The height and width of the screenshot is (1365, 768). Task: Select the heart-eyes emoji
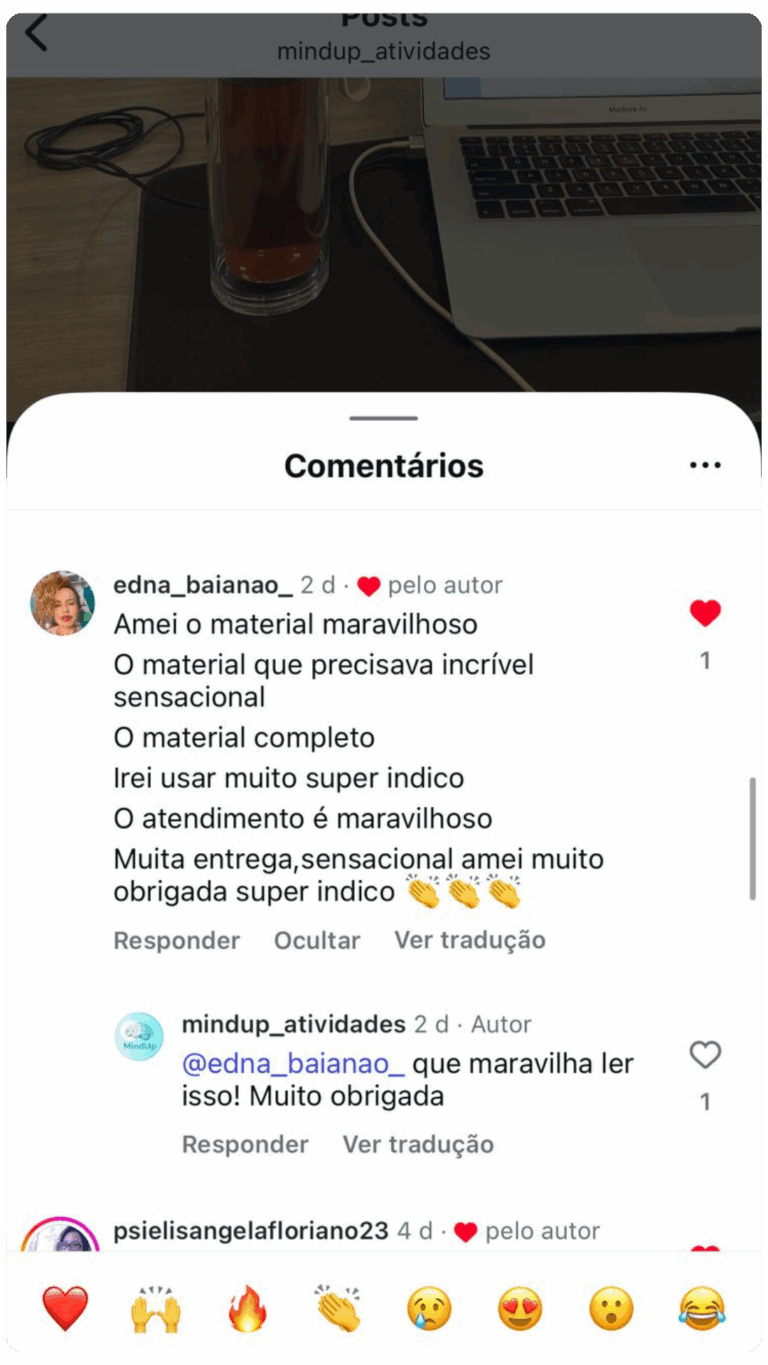[x=520, y=1308]
